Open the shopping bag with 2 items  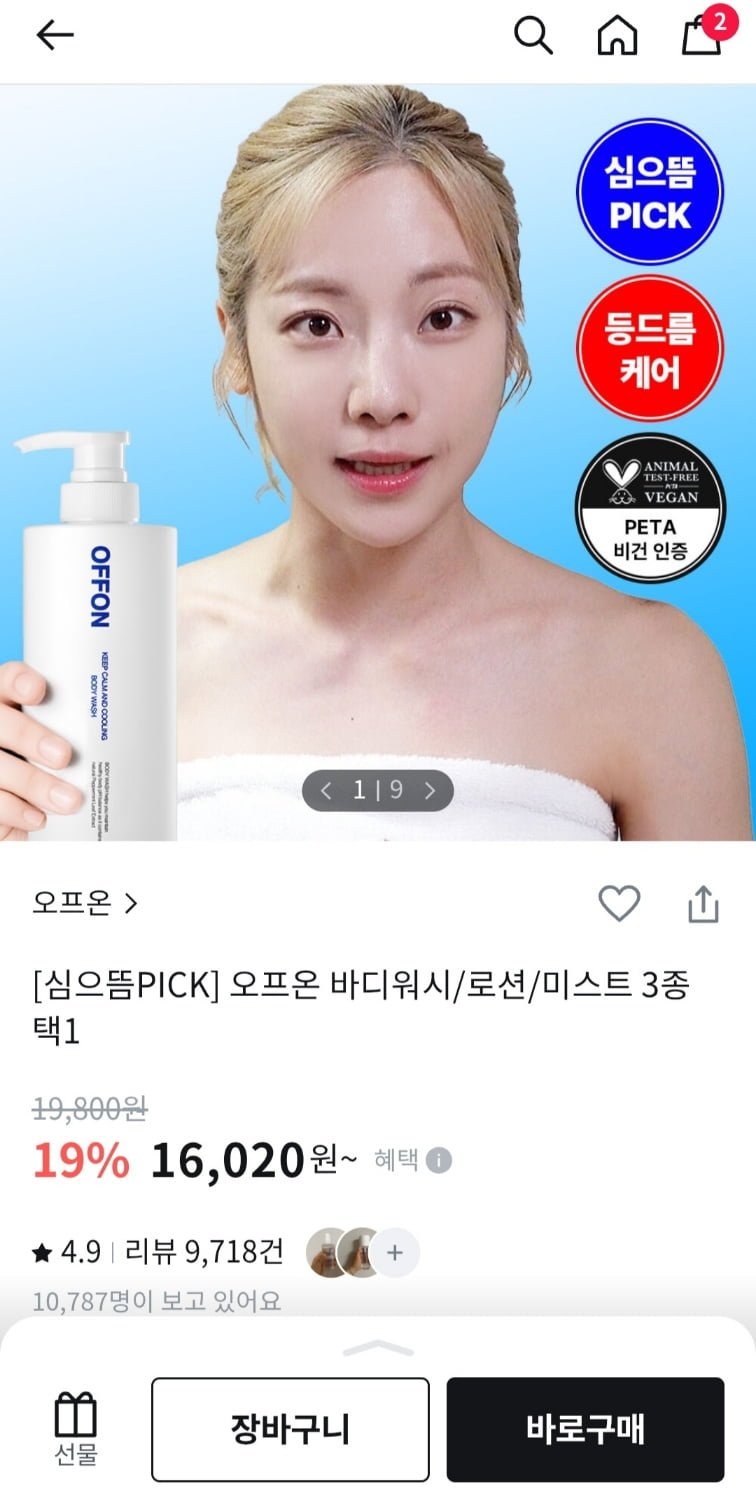[702, 34]
